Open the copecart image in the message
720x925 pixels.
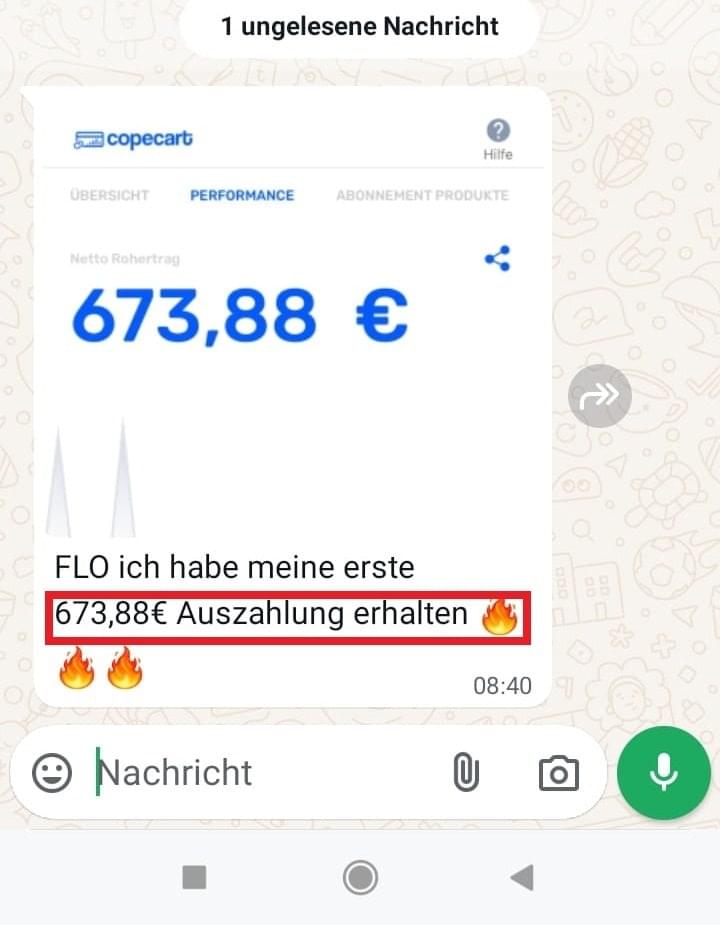[x=292, y=320]
